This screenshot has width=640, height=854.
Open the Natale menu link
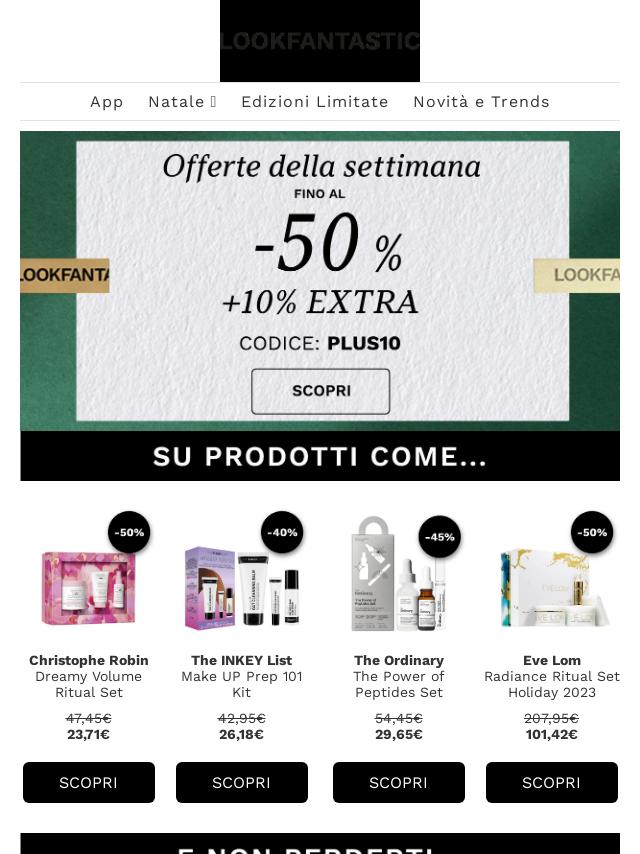tap(182, 102)
